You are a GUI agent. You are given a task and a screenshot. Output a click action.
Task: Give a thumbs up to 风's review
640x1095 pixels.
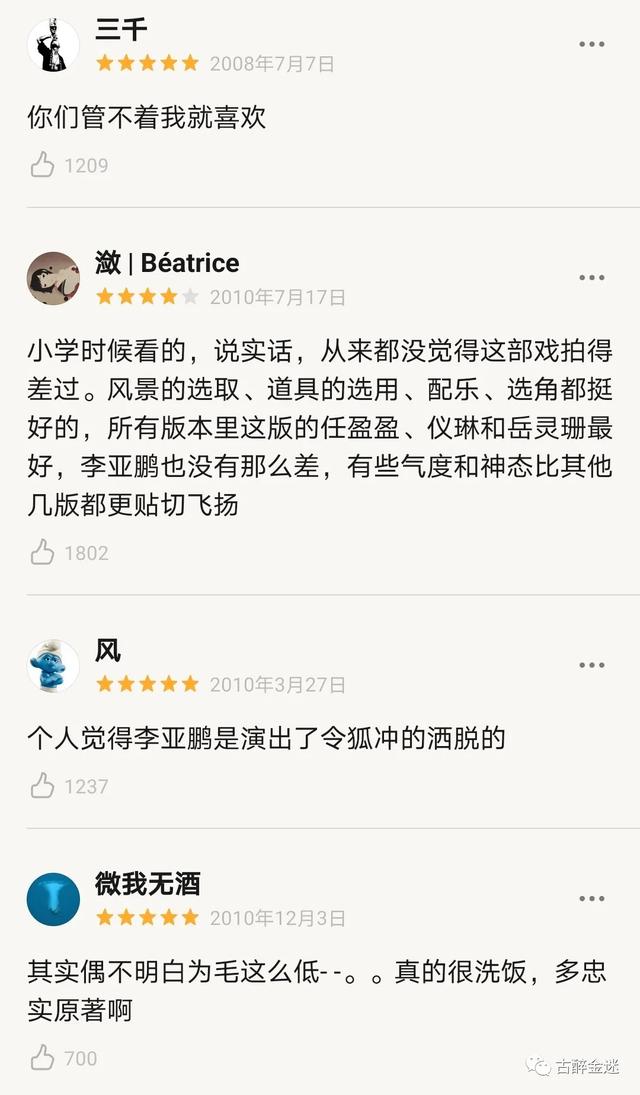click(42, 786)
